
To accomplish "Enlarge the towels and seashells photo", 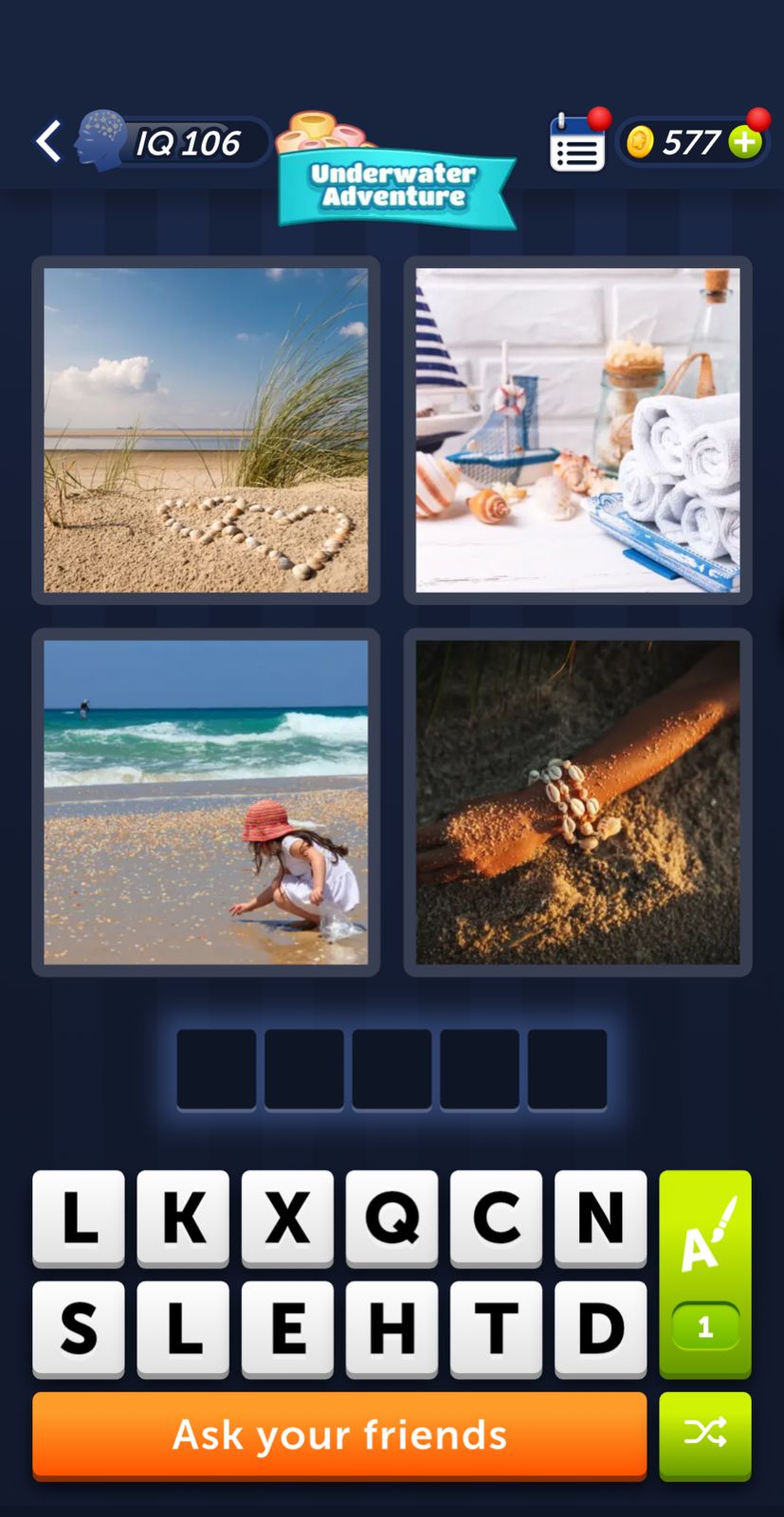I will click(577, 429).
